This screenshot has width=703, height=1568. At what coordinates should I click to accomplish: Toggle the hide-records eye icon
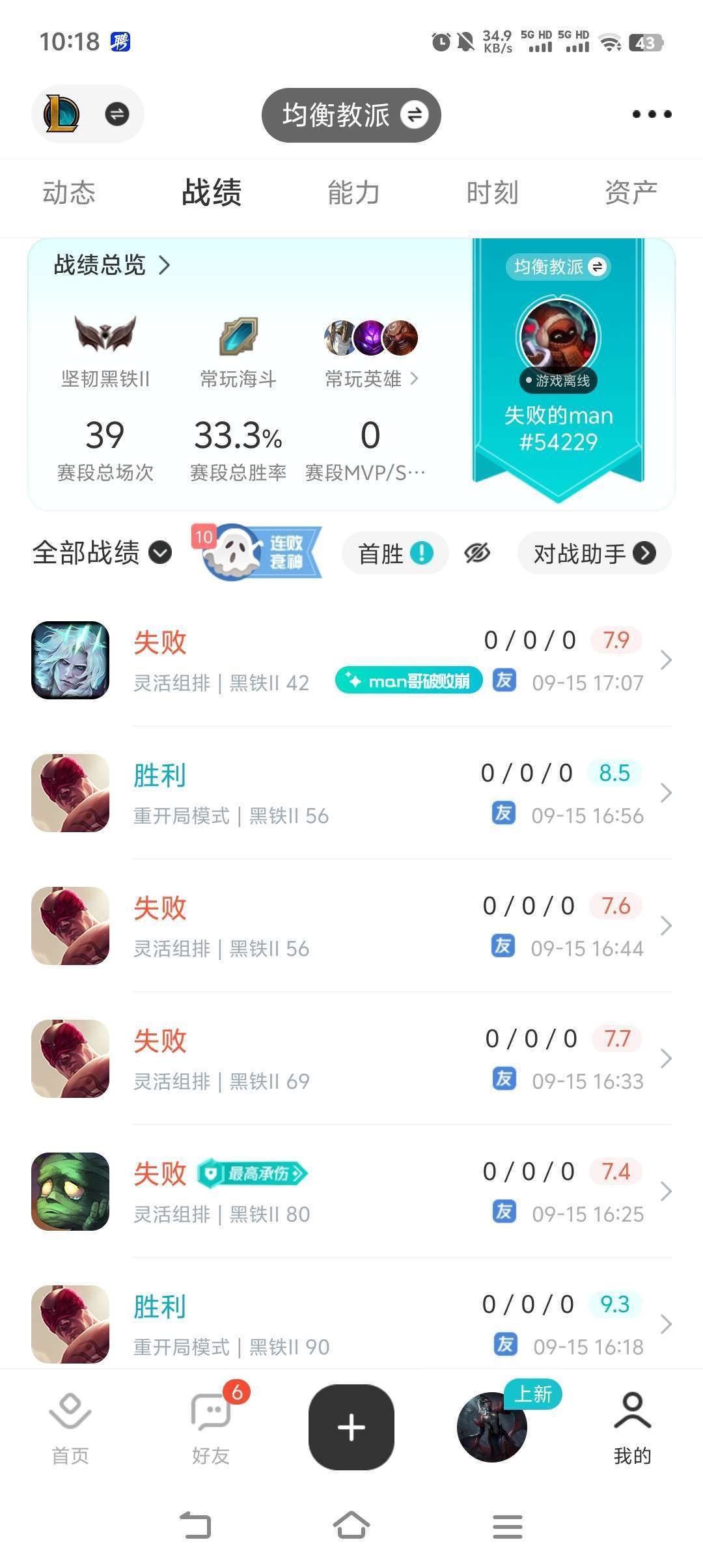tap(477, 553)
